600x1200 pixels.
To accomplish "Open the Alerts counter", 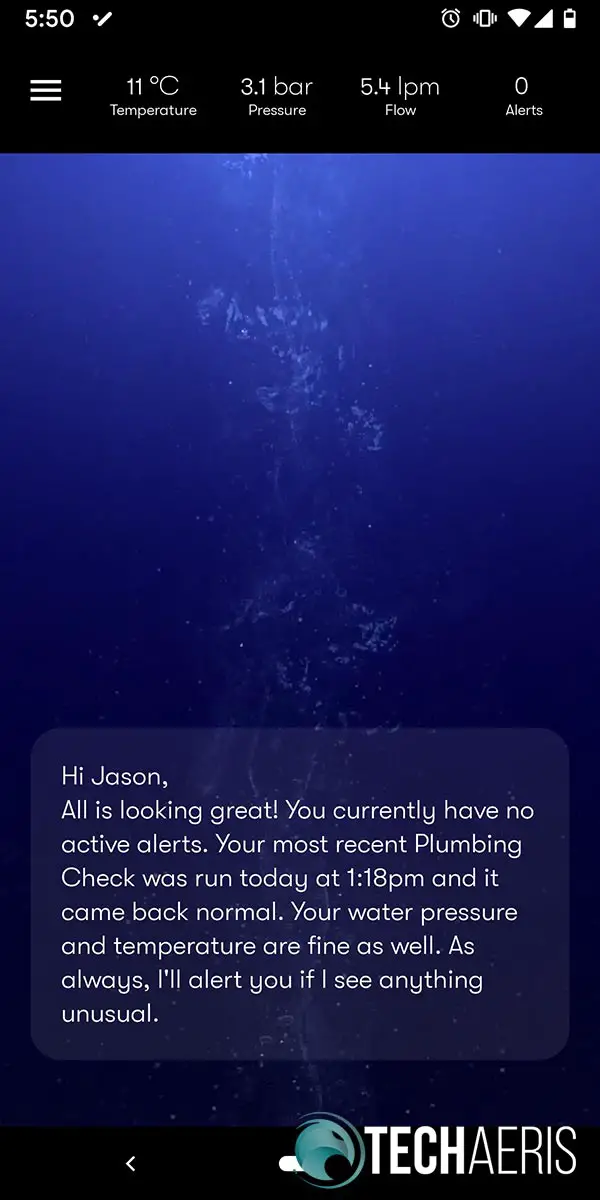I will (523, 97).
